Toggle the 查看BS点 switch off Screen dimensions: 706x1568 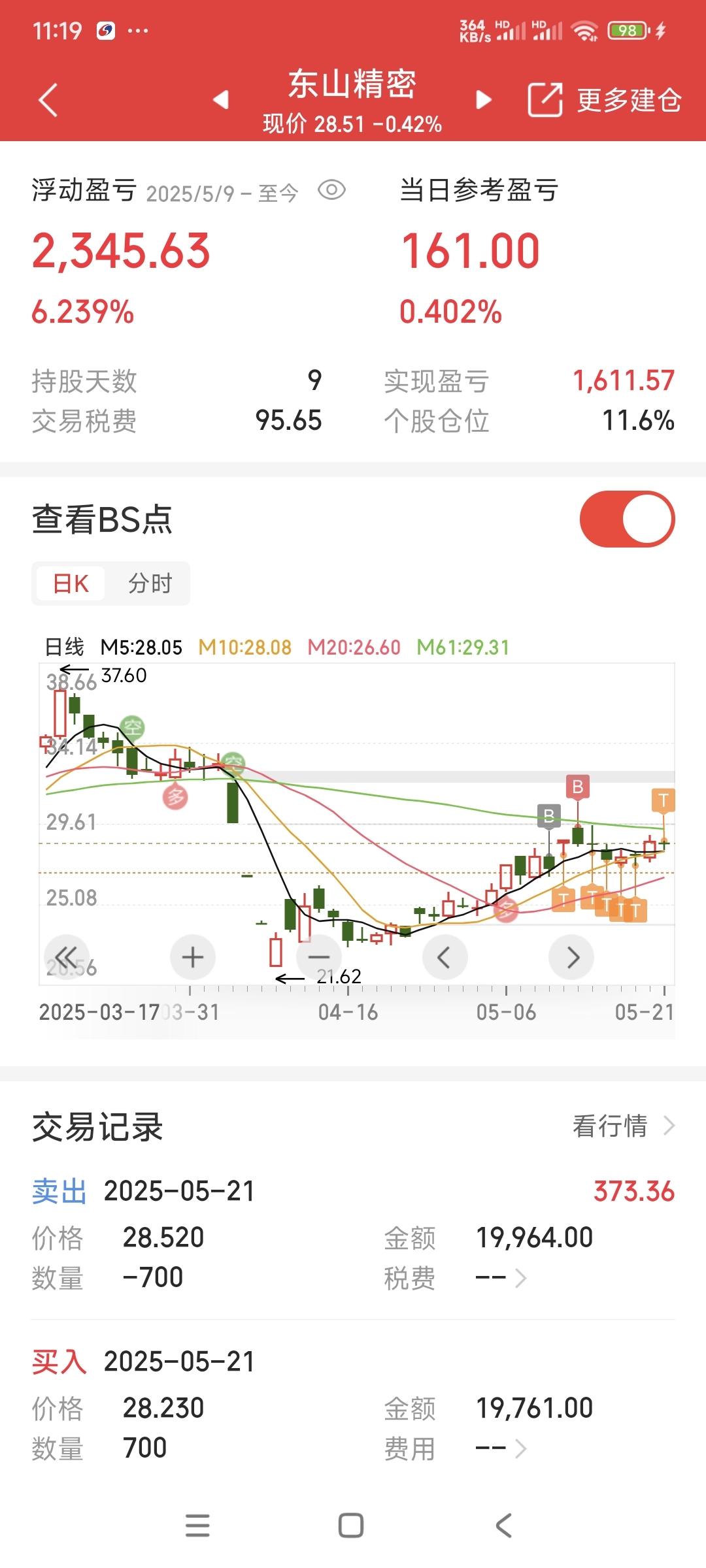627,519
